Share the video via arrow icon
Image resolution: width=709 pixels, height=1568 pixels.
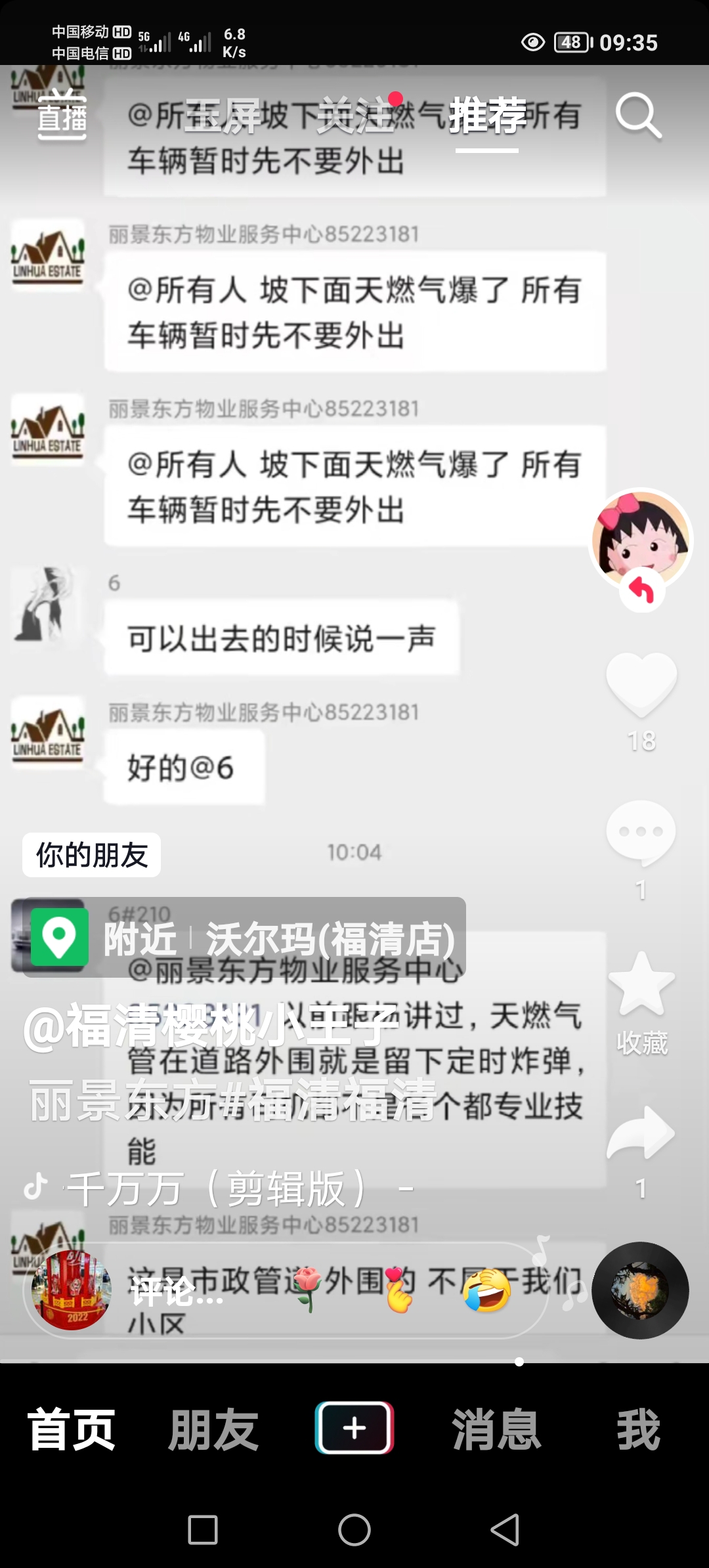641,1133
